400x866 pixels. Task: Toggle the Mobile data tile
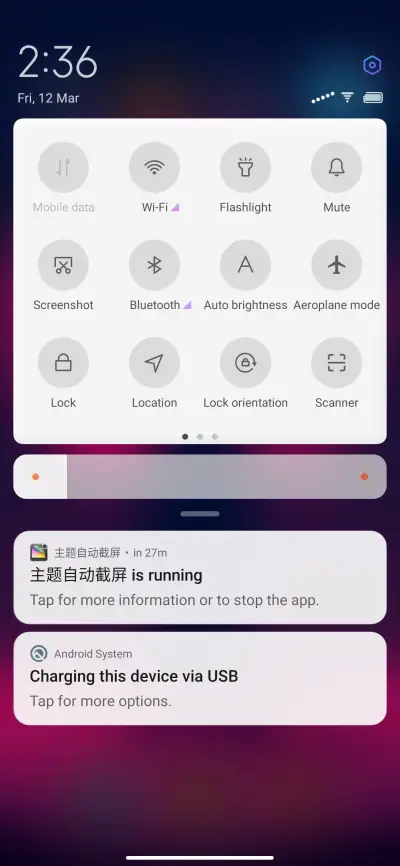(x=63, y=167)
